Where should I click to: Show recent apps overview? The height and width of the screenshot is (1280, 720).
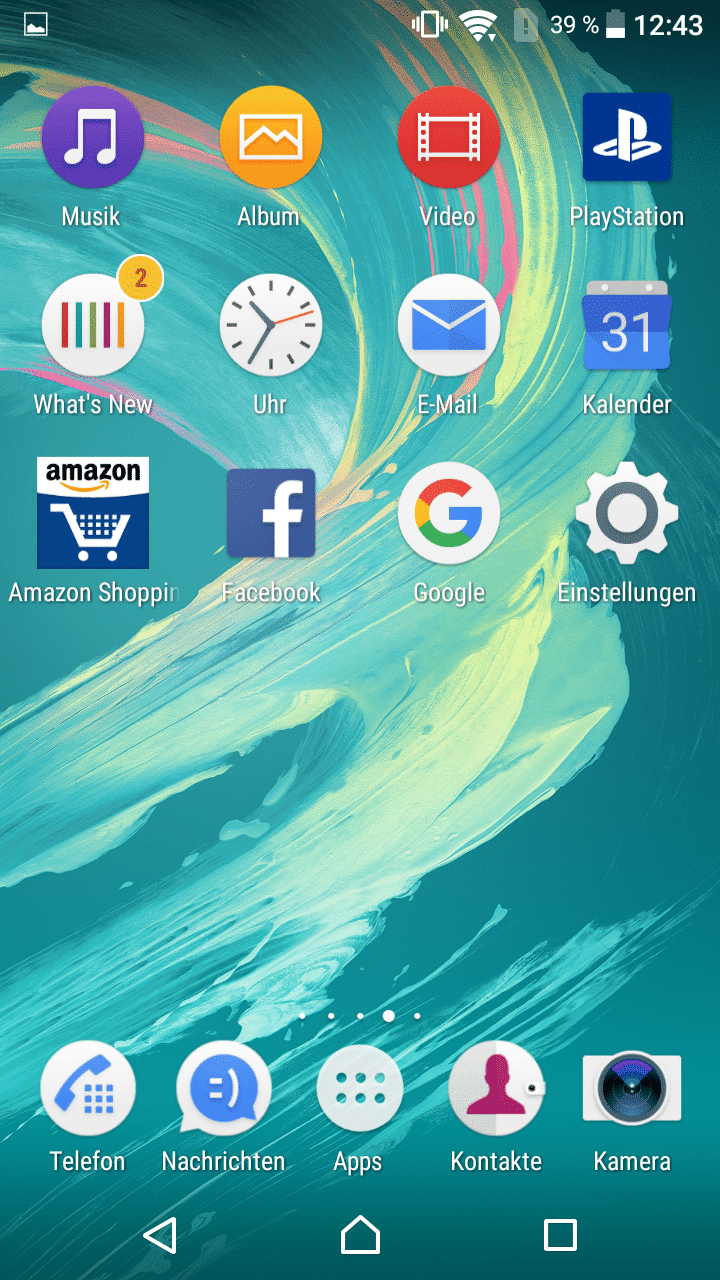(560, 1235)
